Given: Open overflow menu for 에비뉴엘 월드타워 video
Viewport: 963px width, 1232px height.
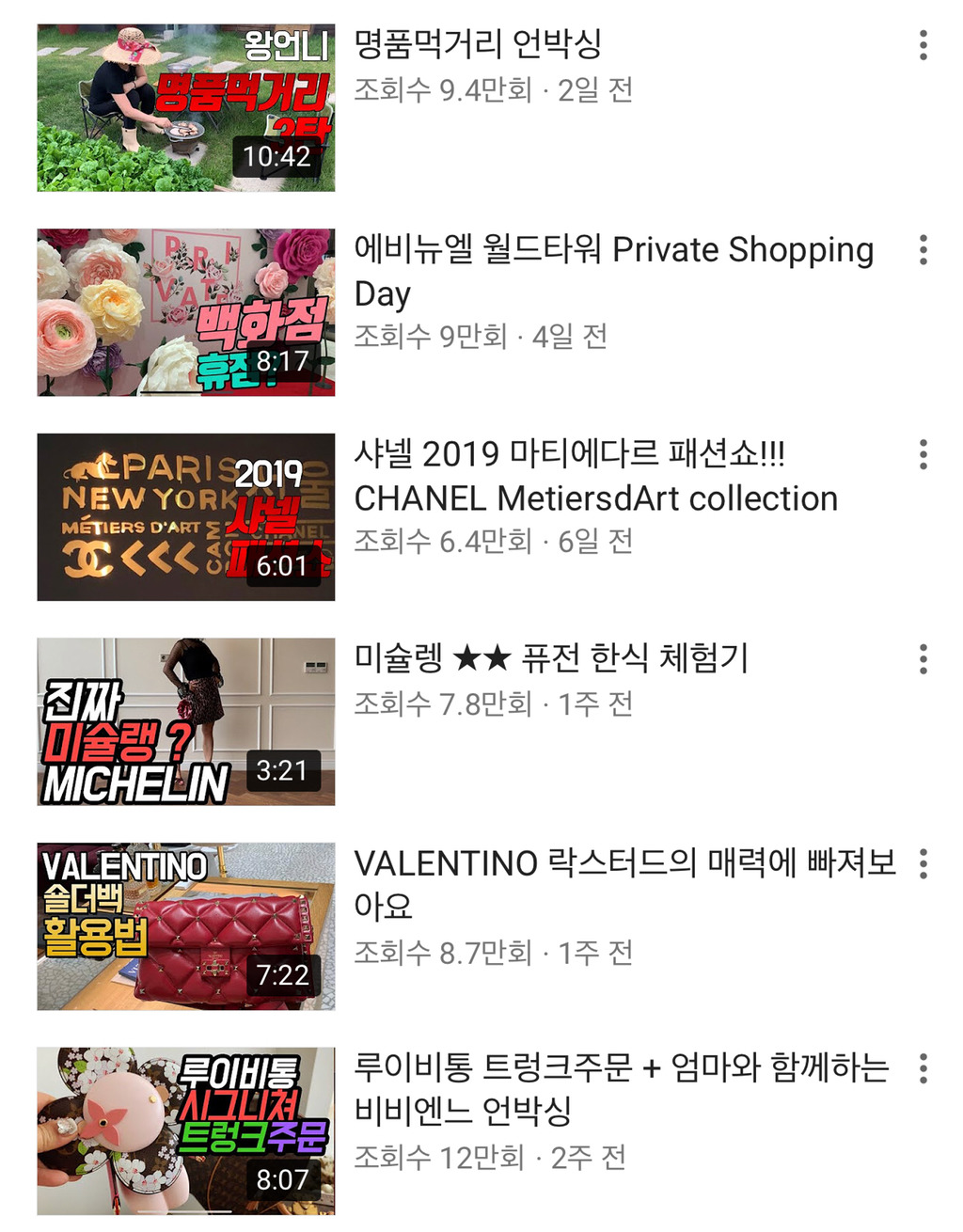Looking at the screenshot, I should pyautogui.click(x=924, y=250).
